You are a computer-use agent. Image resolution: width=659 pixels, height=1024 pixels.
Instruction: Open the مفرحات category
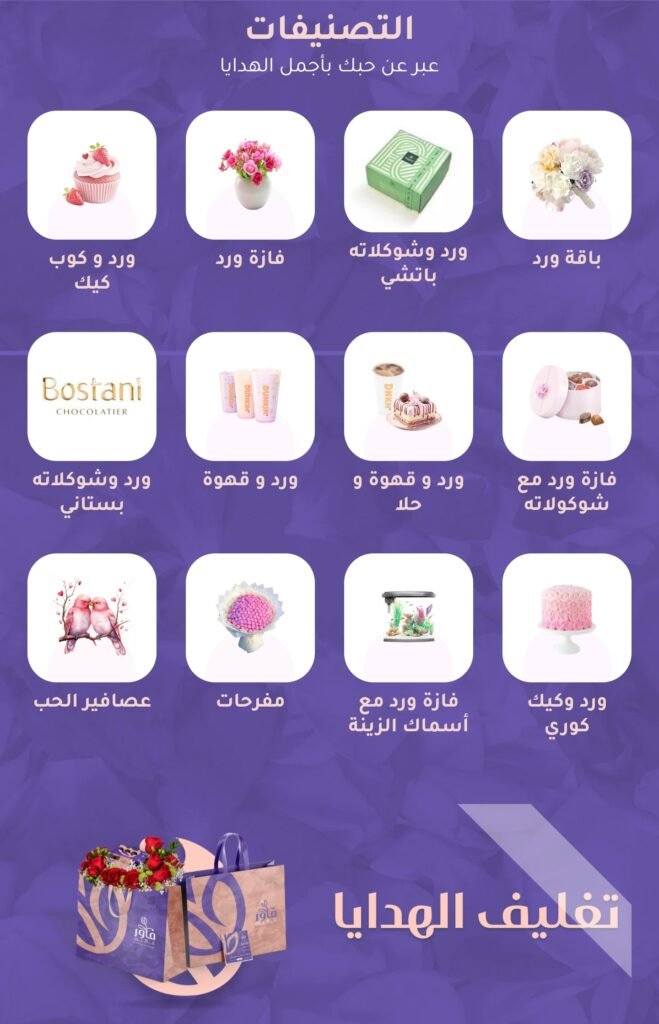[250, 618]
